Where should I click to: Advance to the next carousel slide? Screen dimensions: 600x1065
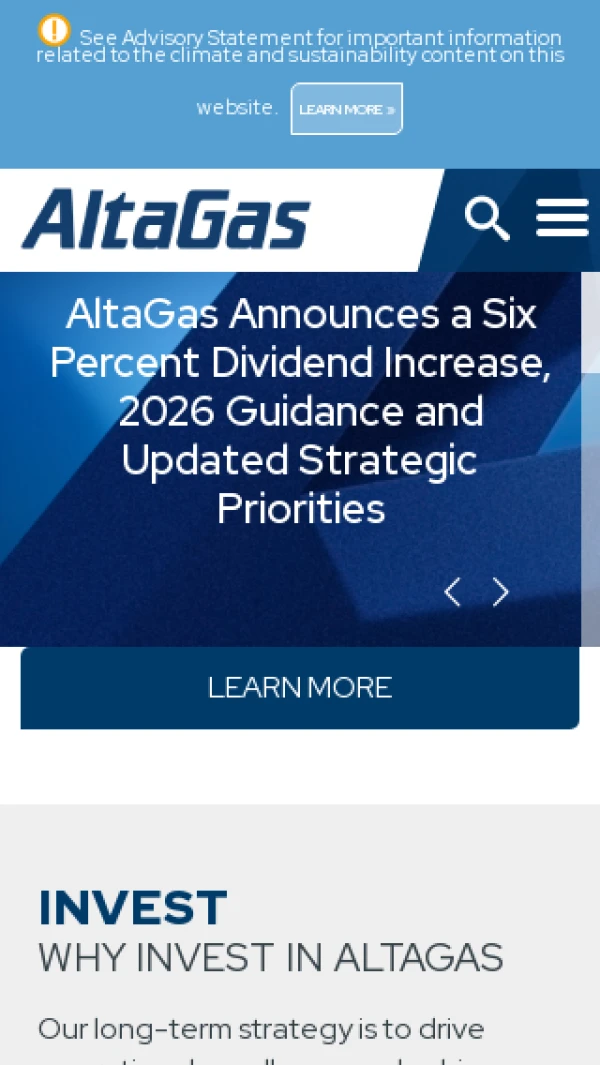501,592
